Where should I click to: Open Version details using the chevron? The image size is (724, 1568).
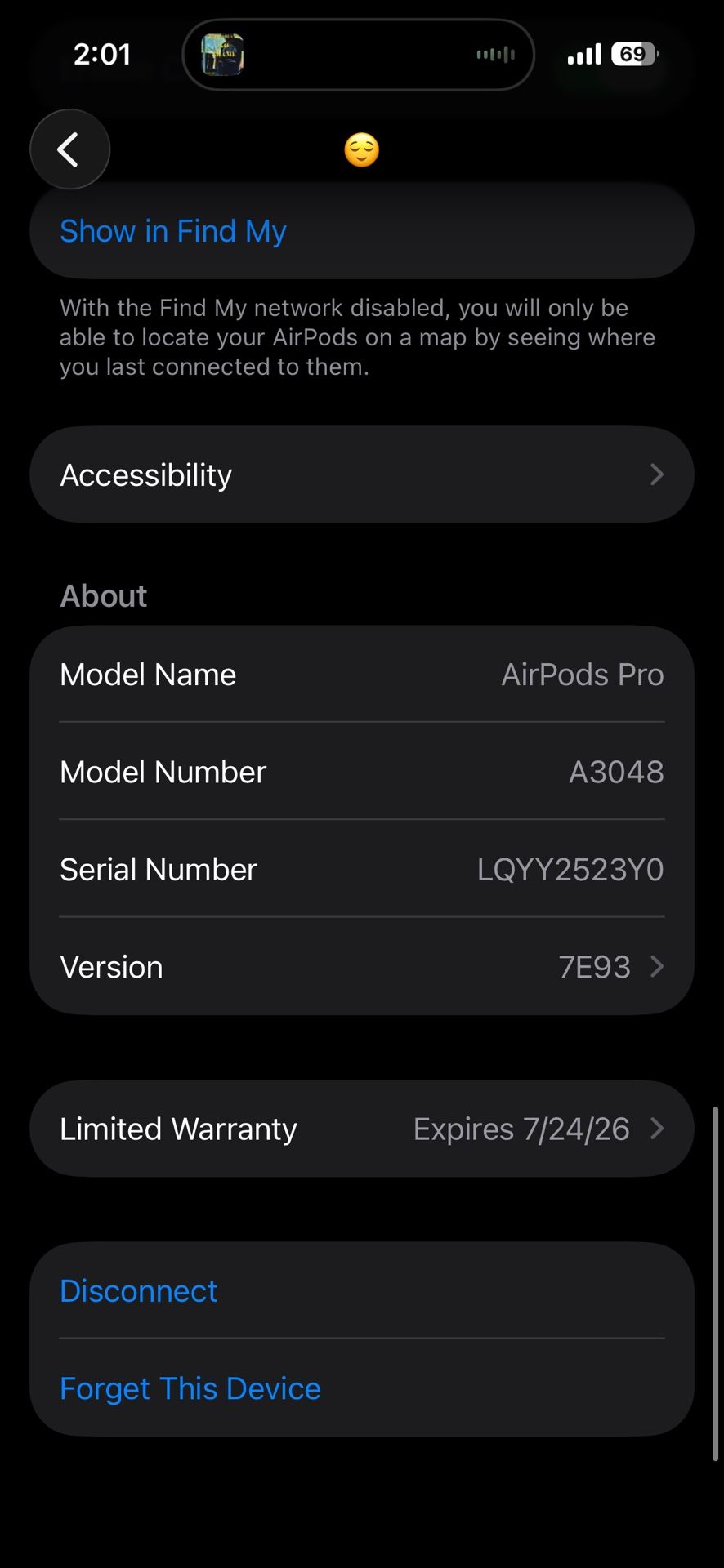(657, 966)
